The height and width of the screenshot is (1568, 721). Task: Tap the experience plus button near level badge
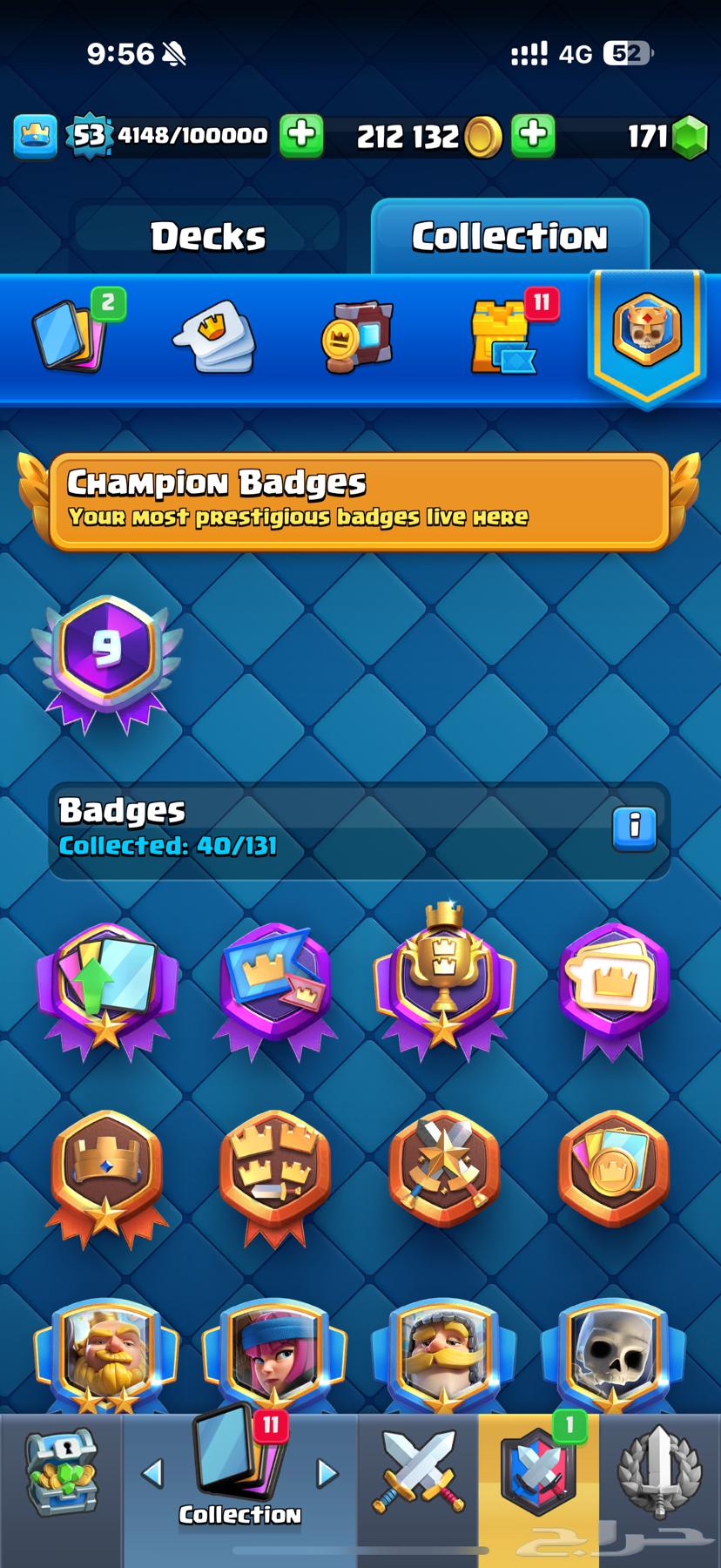click(x=300, y=137)
